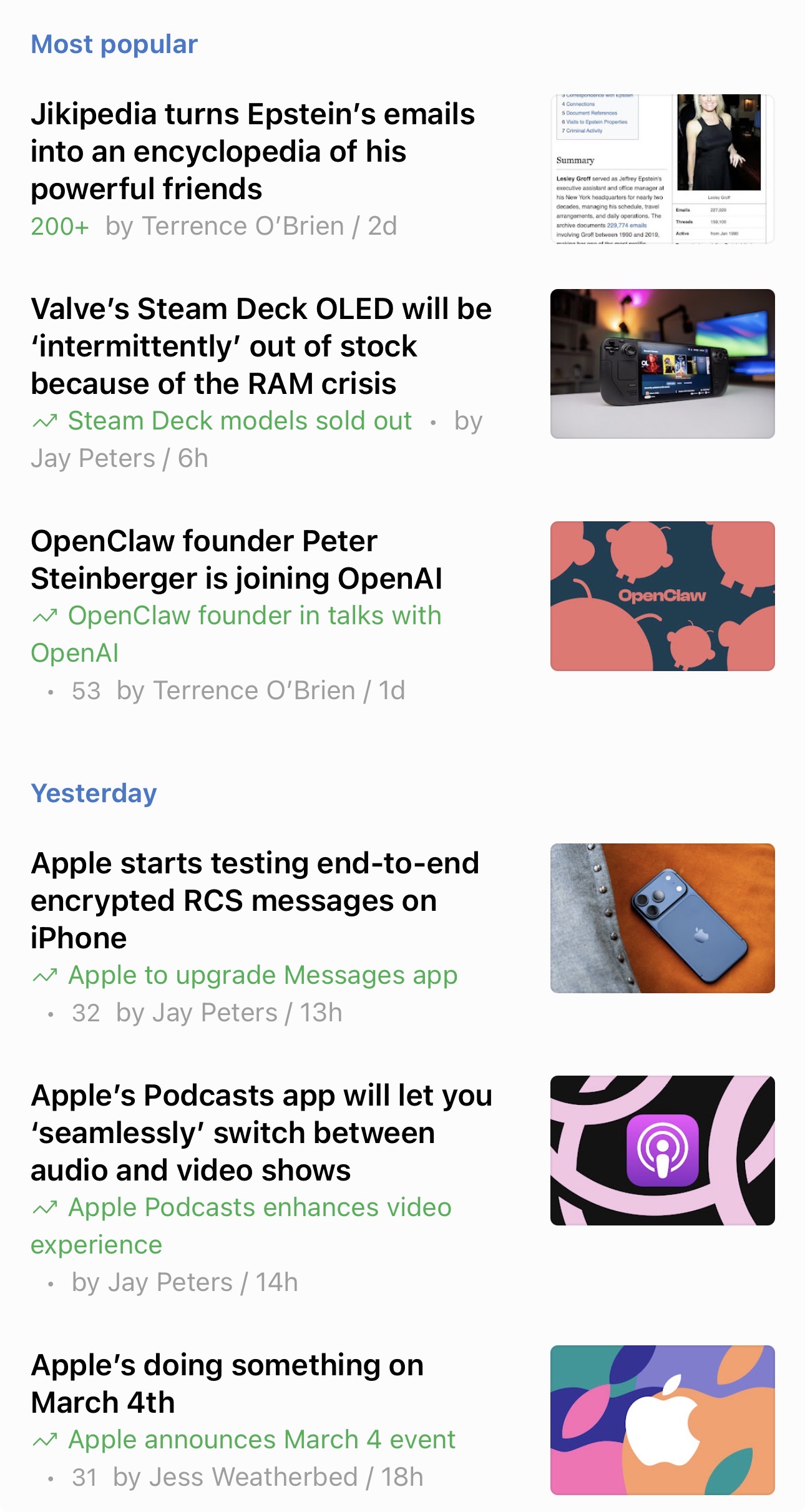Tap the Steam Deck handheld thumbnail
The height and width of the screenshot is (1512, 805).
[662, 364]
